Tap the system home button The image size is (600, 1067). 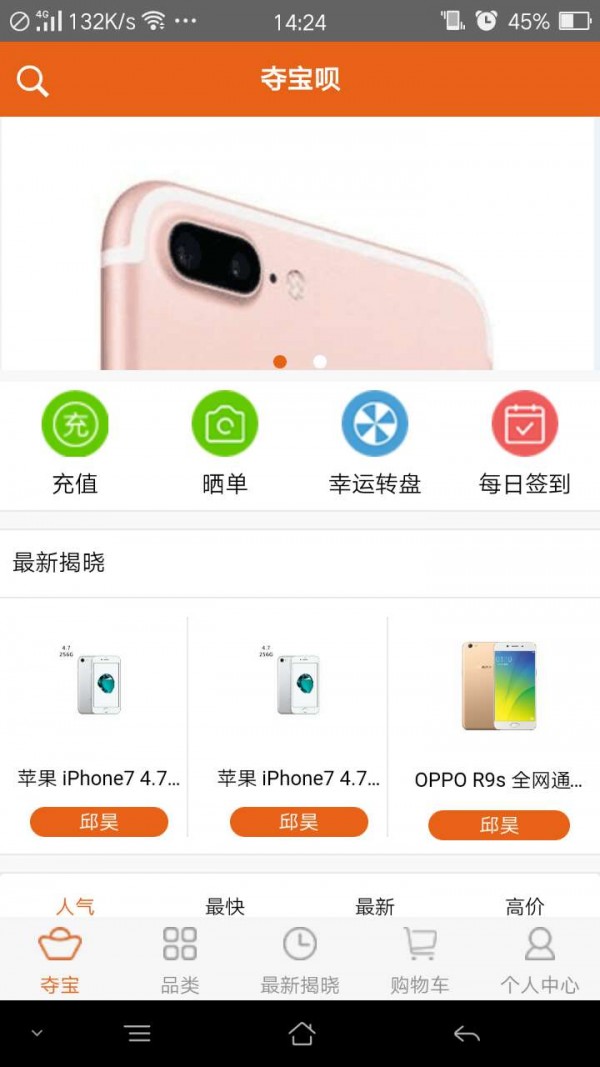click(x=301, y=1034)
